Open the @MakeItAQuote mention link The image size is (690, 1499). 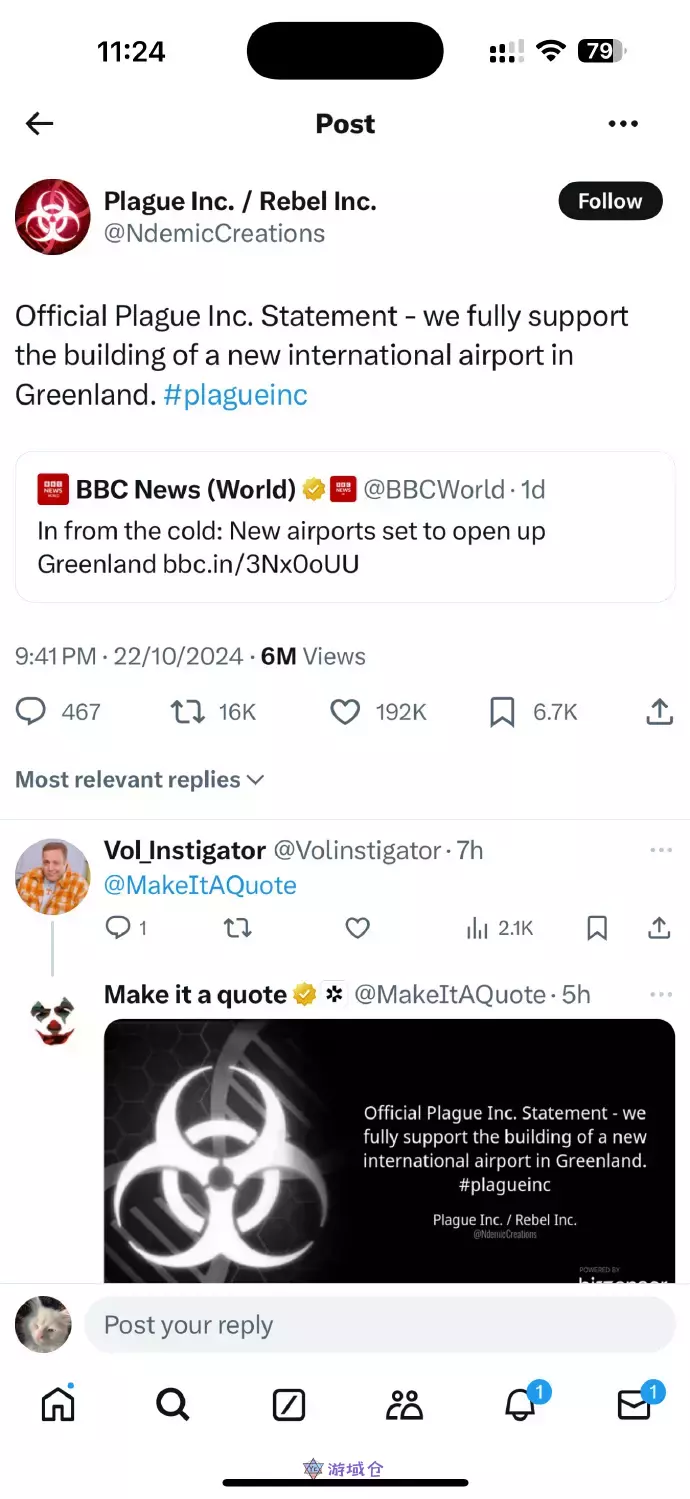pos(200,885)
